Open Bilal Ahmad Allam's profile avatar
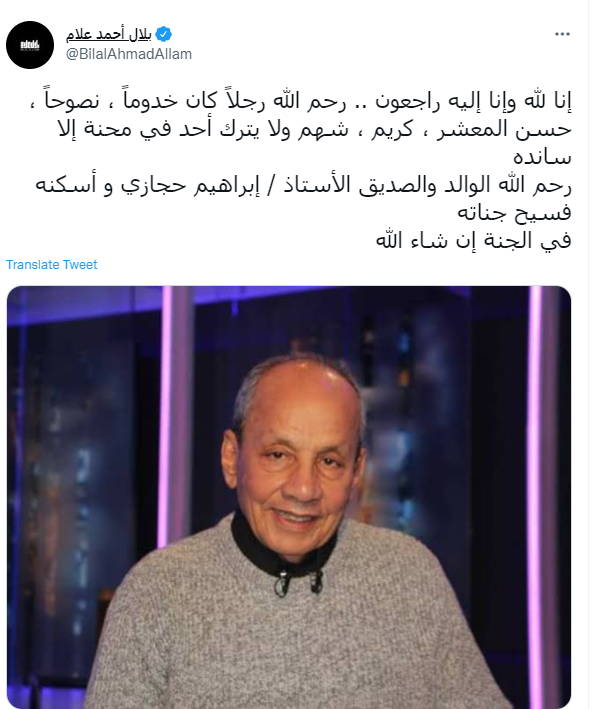The image size is (605, 709). (x=31, y=44)
